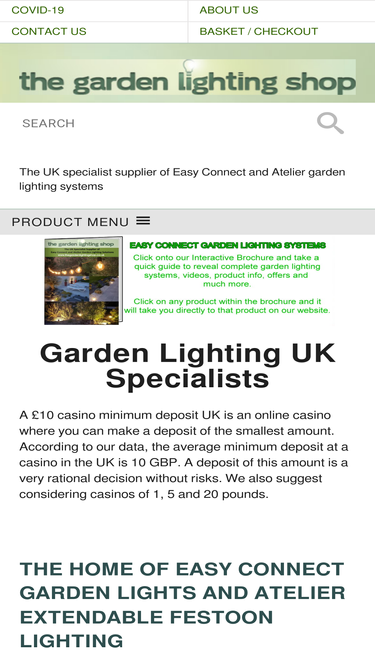The image size is (375, 667).
Task: Go to About Us page
Action: [229, 10]
